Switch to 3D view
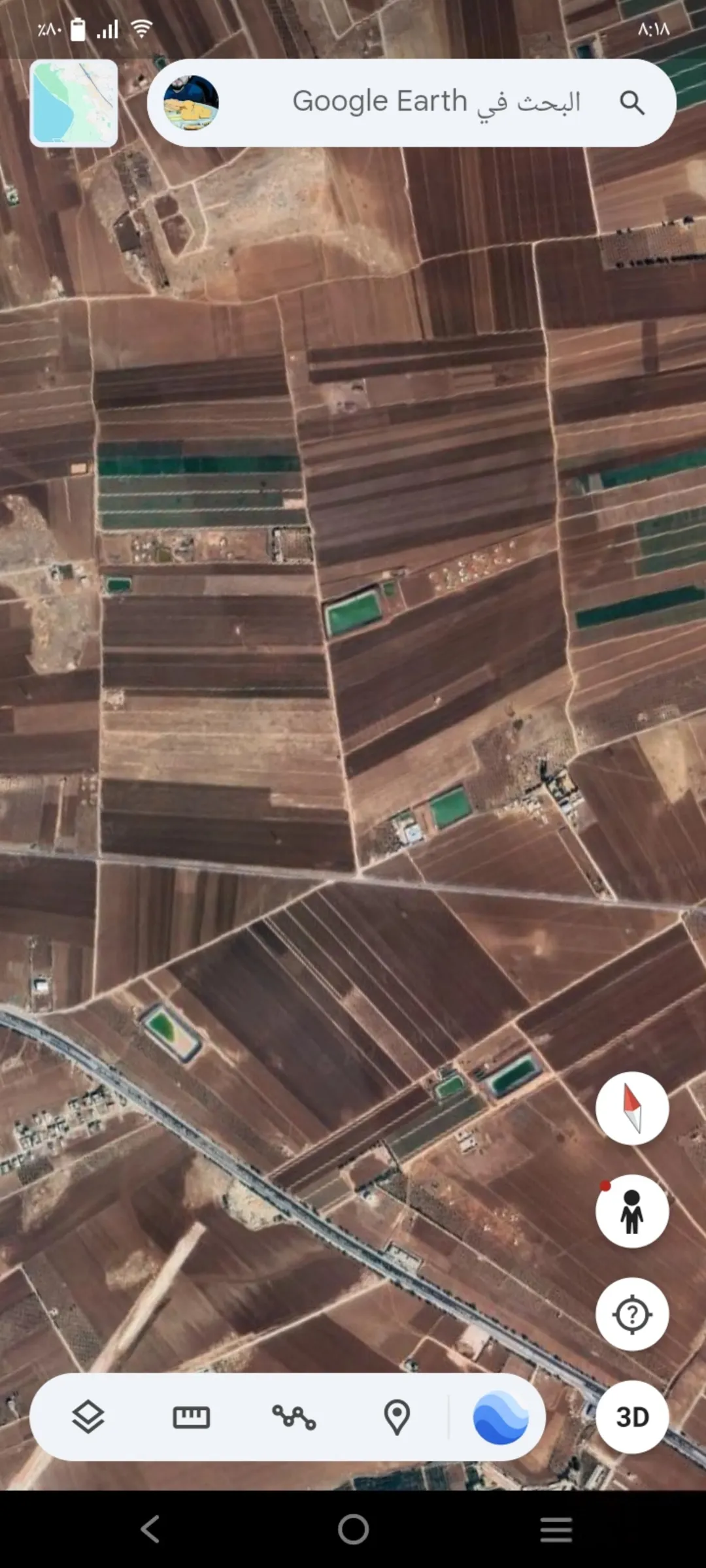Viewport: 706px width, 1568px height. 632,1417
